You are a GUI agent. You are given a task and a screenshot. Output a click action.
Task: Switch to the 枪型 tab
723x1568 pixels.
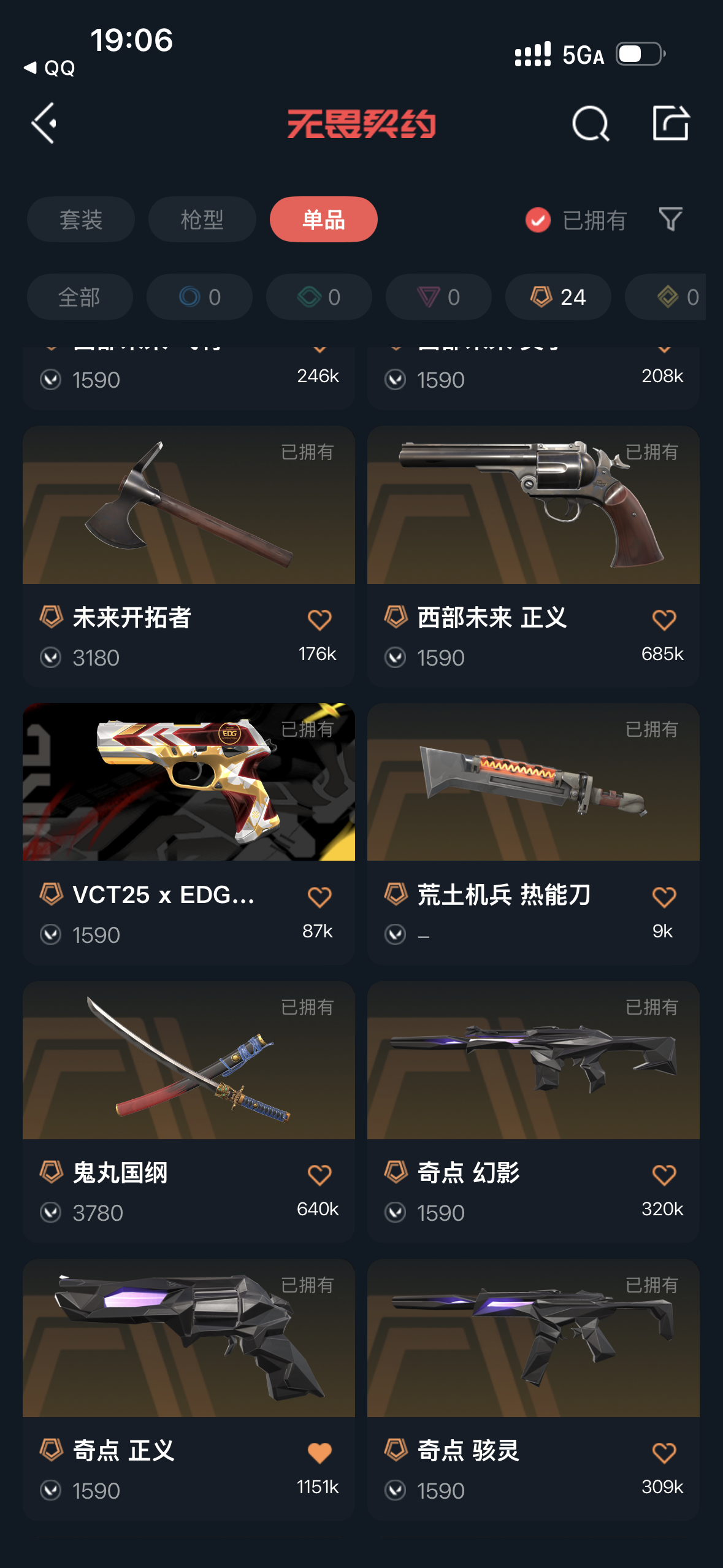[202, 220]
